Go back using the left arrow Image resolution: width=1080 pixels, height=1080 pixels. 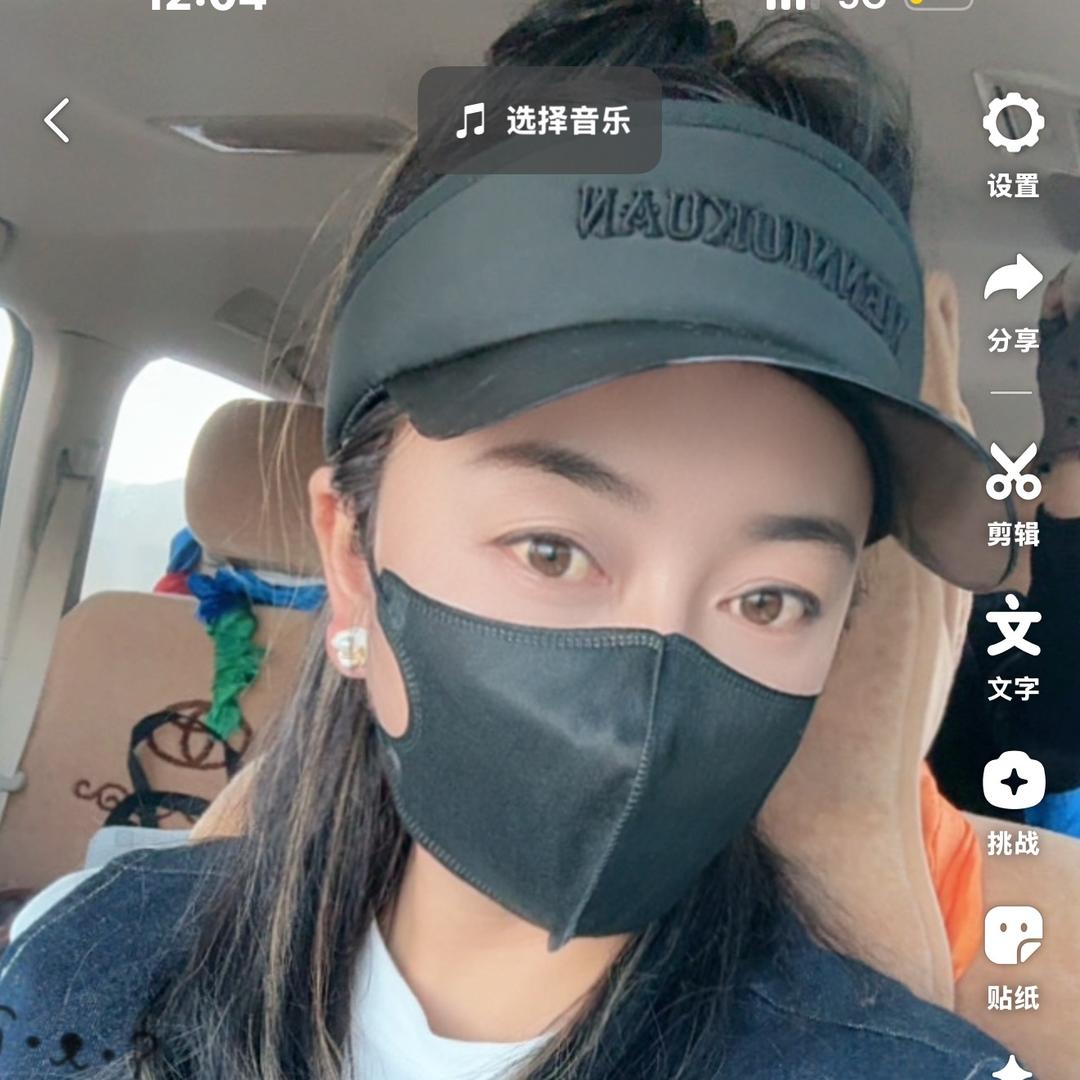tap(57, 121)
